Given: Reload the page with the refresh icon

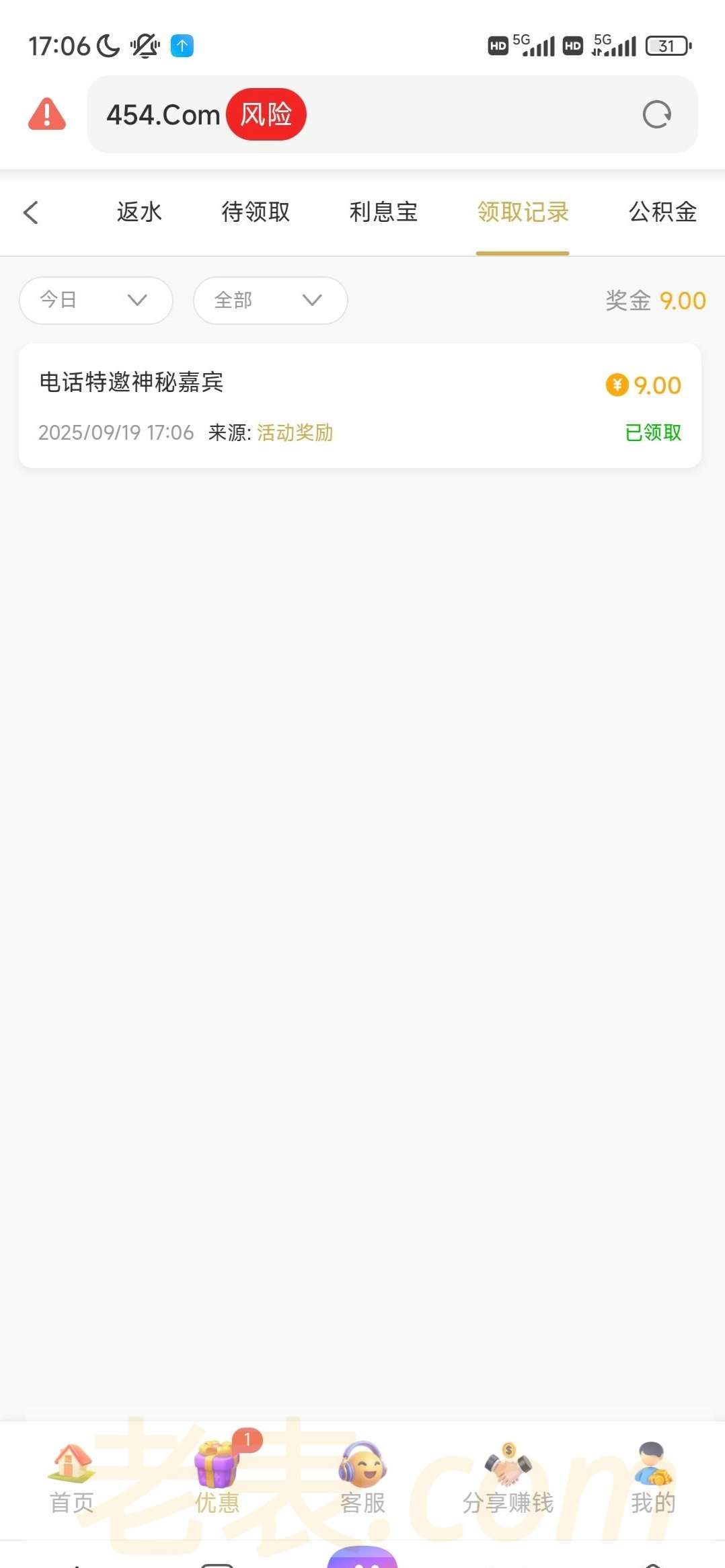Looking at the screenshot, I should (x=656, y=114).
